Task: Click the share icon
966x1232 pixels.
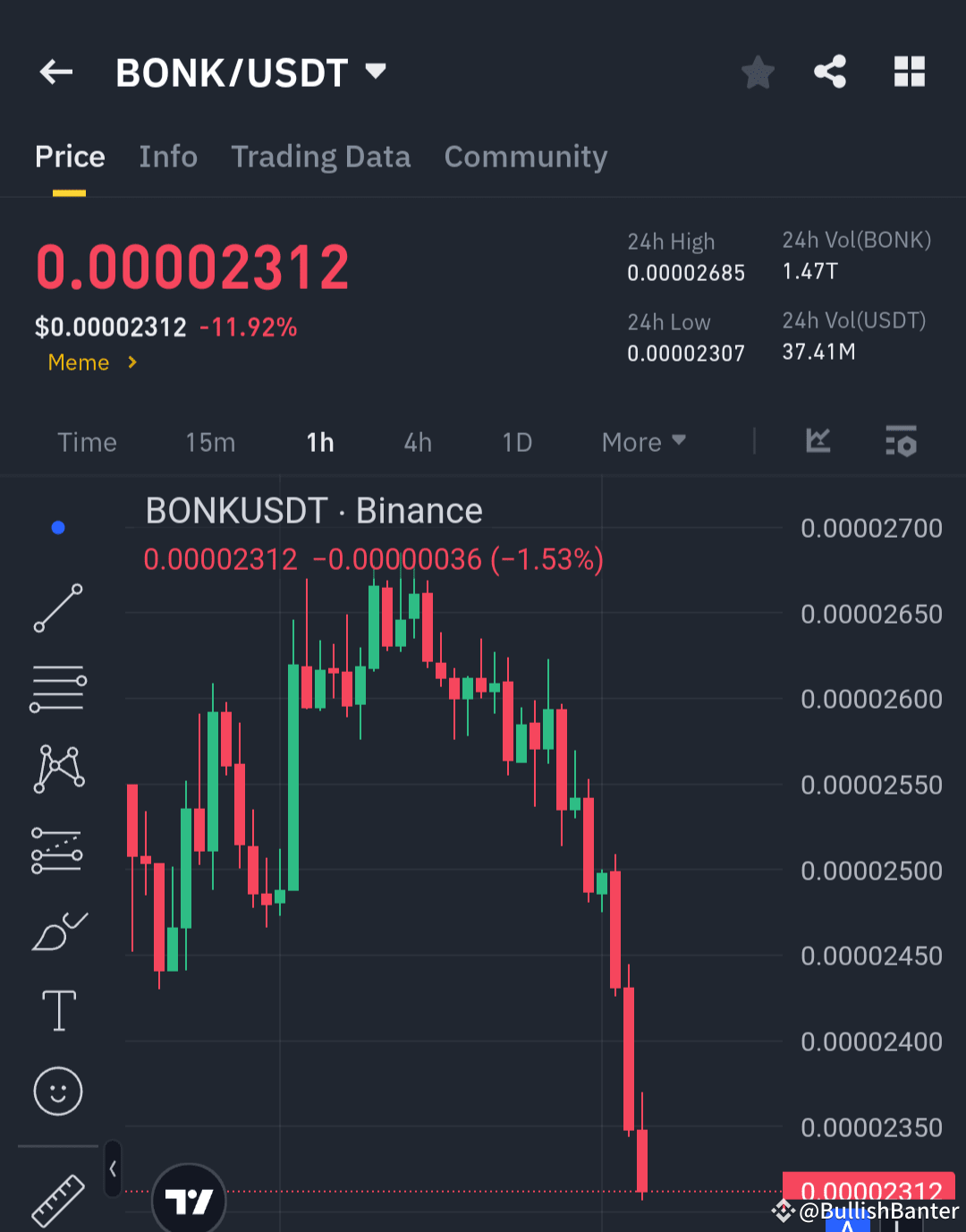Action: pyautogui.click(x=830, y=72)
